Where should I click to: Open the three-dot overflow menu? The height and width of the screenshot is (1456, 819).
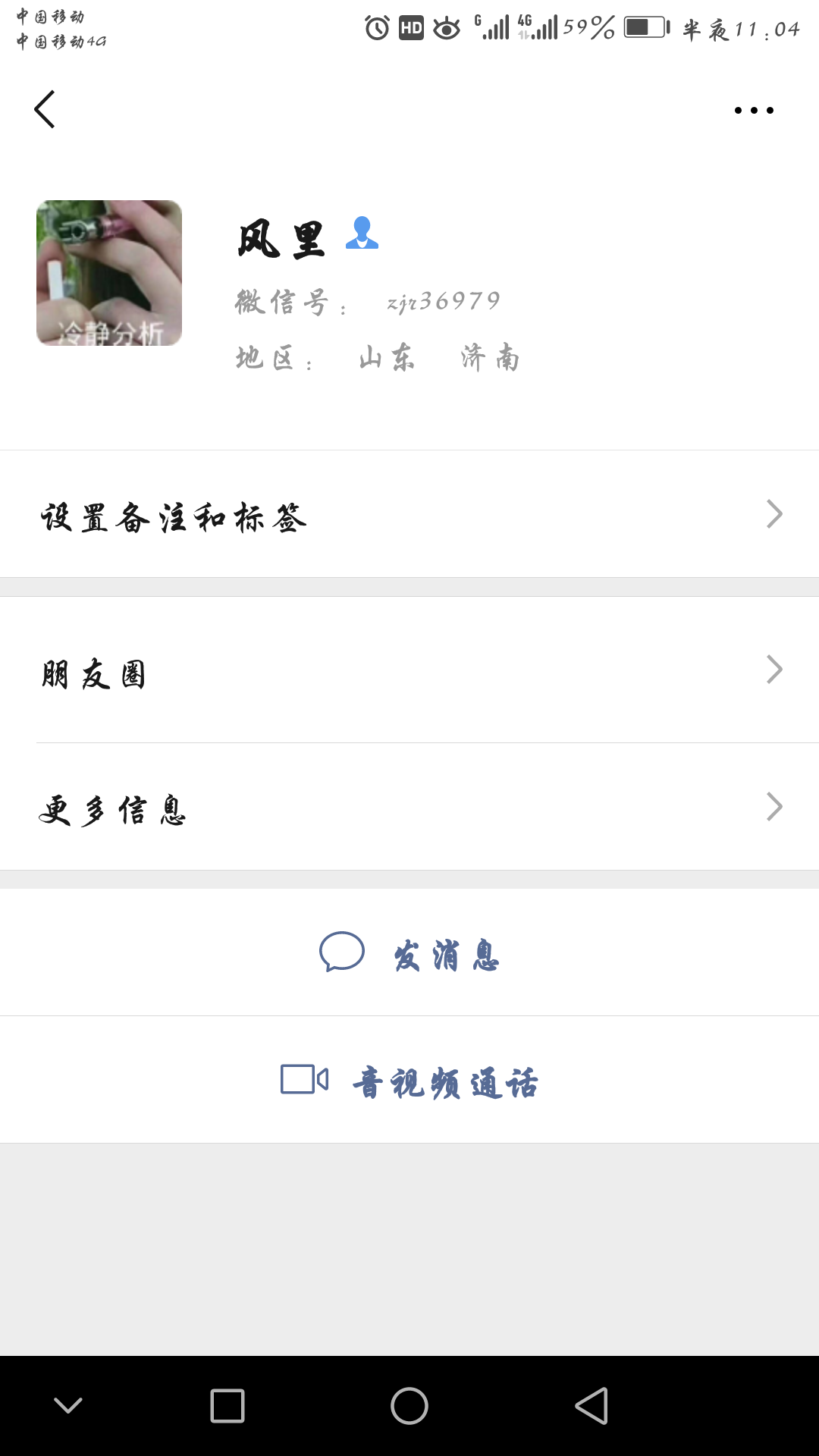coord(754,111)
